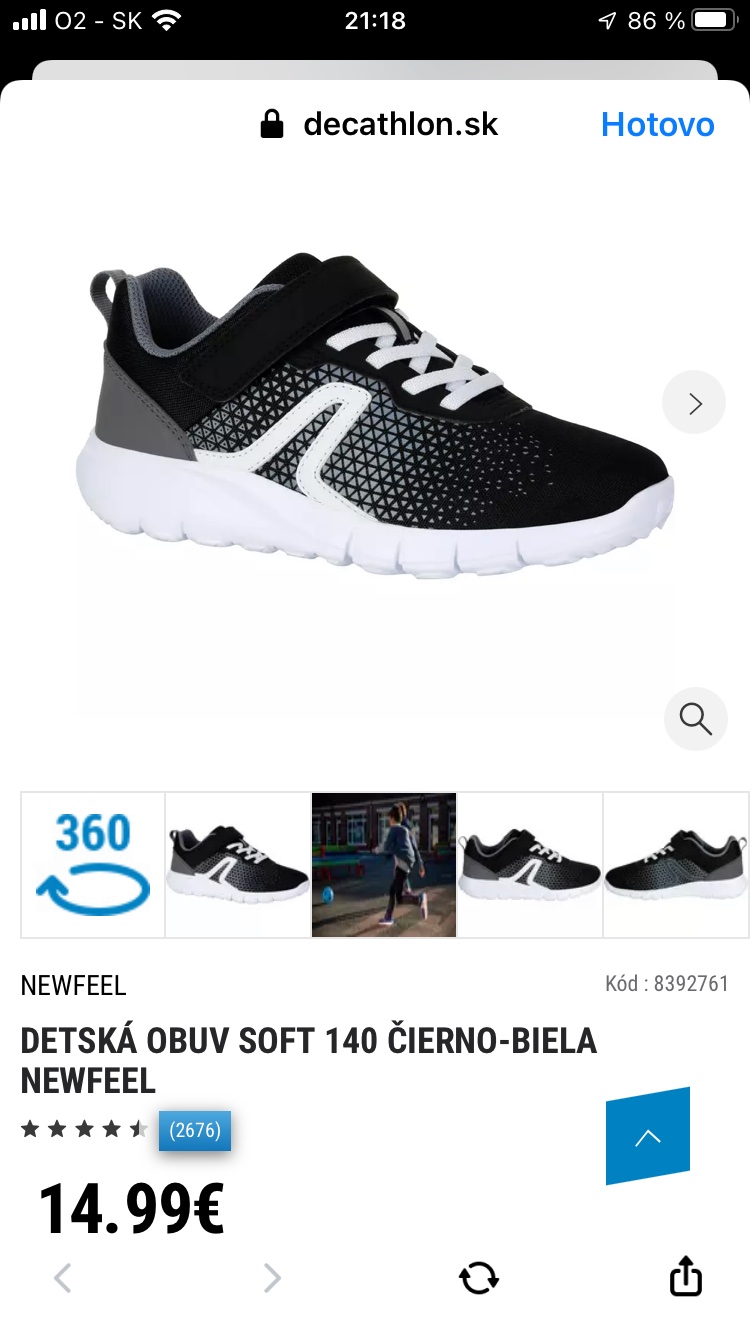This screenshot has width=750, height=1334.
Task: Reload the Decathlon page
Action: point(478,1277)
